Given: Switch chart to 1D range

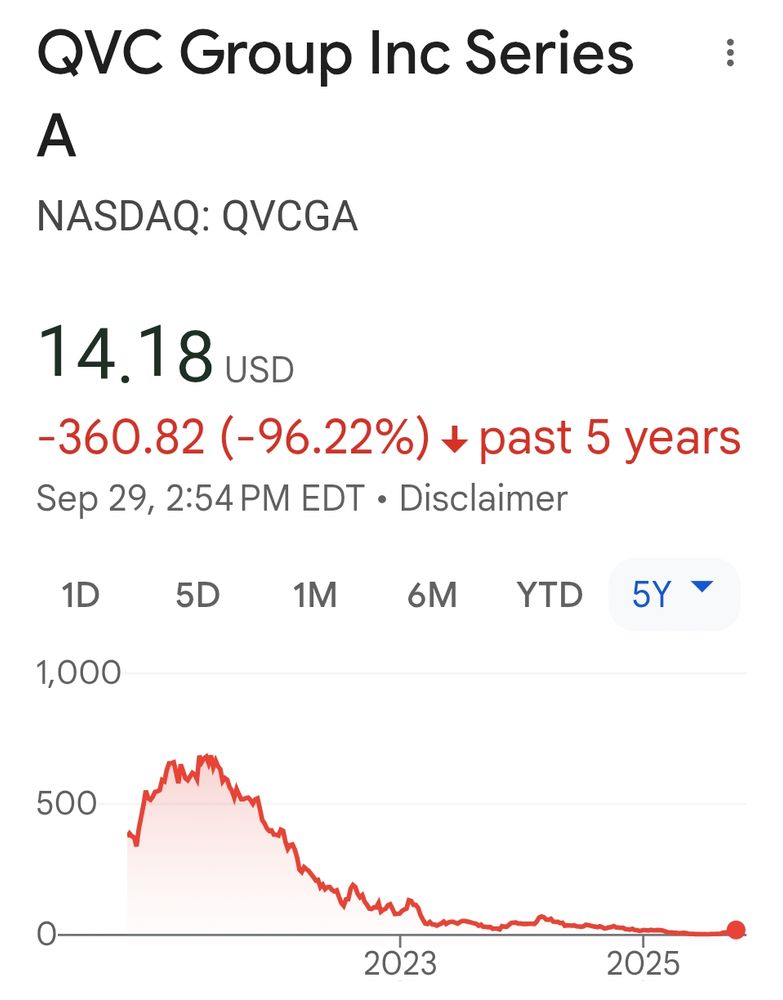Looking at the screenshot, I should [80, 595].
